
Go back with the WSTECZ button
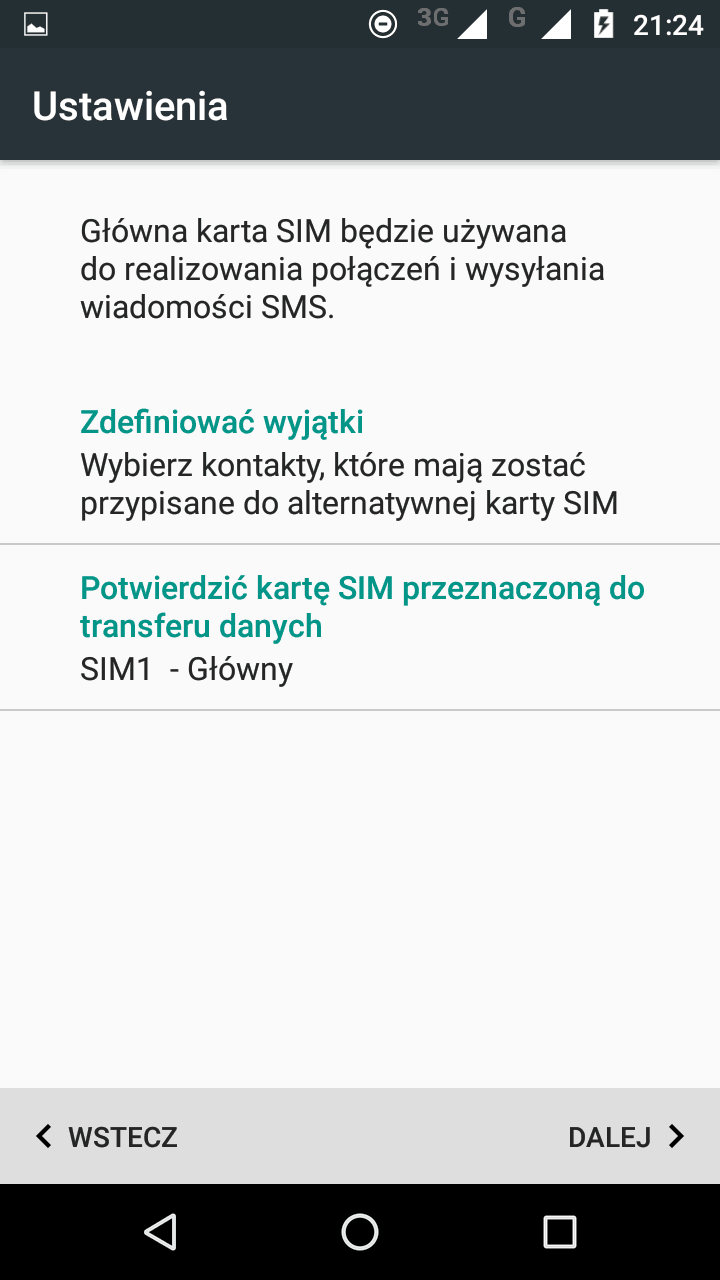coord(107,1137)
